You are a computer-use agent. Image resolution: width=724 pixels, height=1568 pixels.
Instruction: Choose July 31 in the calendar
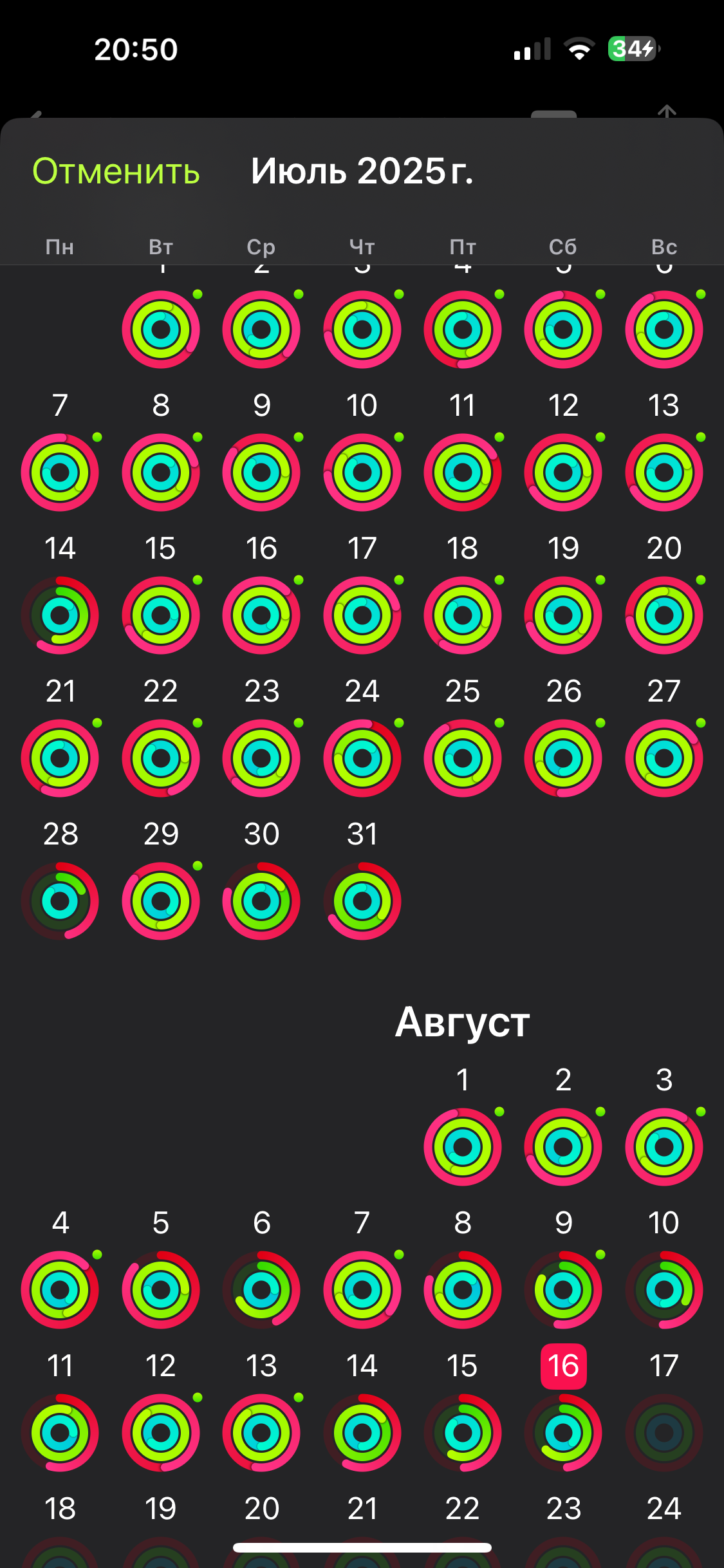pyautogui.click(x=362, y=901)
